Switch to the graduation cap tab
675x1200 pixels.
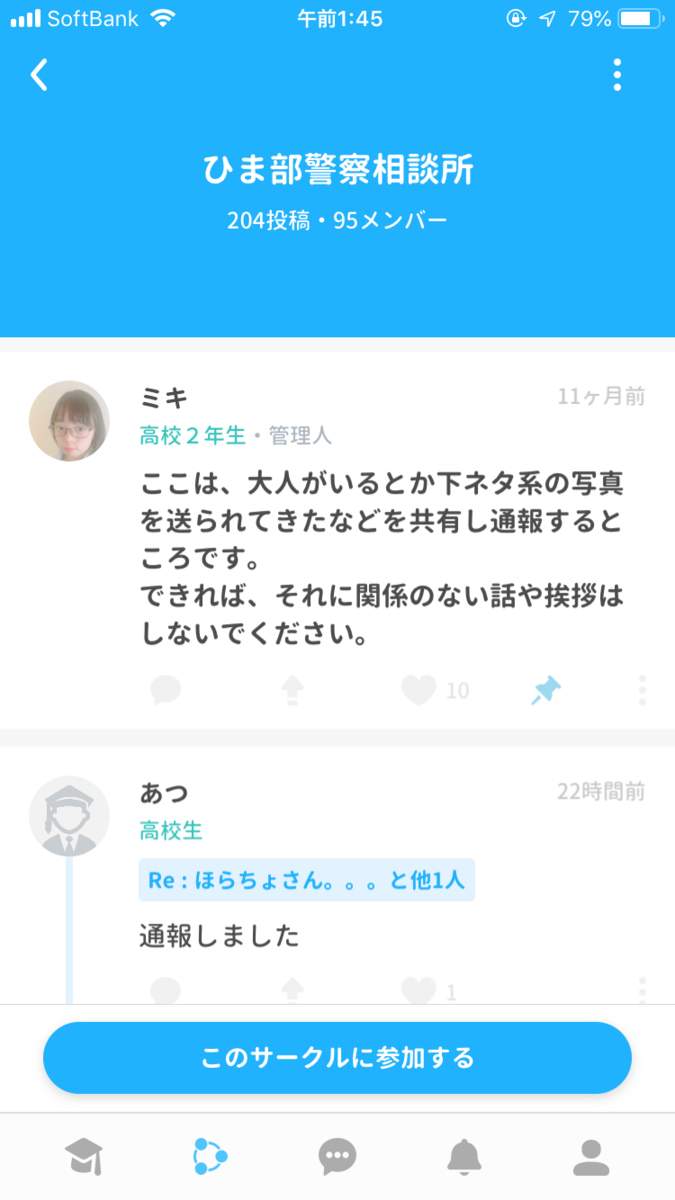click(84, 1157)
